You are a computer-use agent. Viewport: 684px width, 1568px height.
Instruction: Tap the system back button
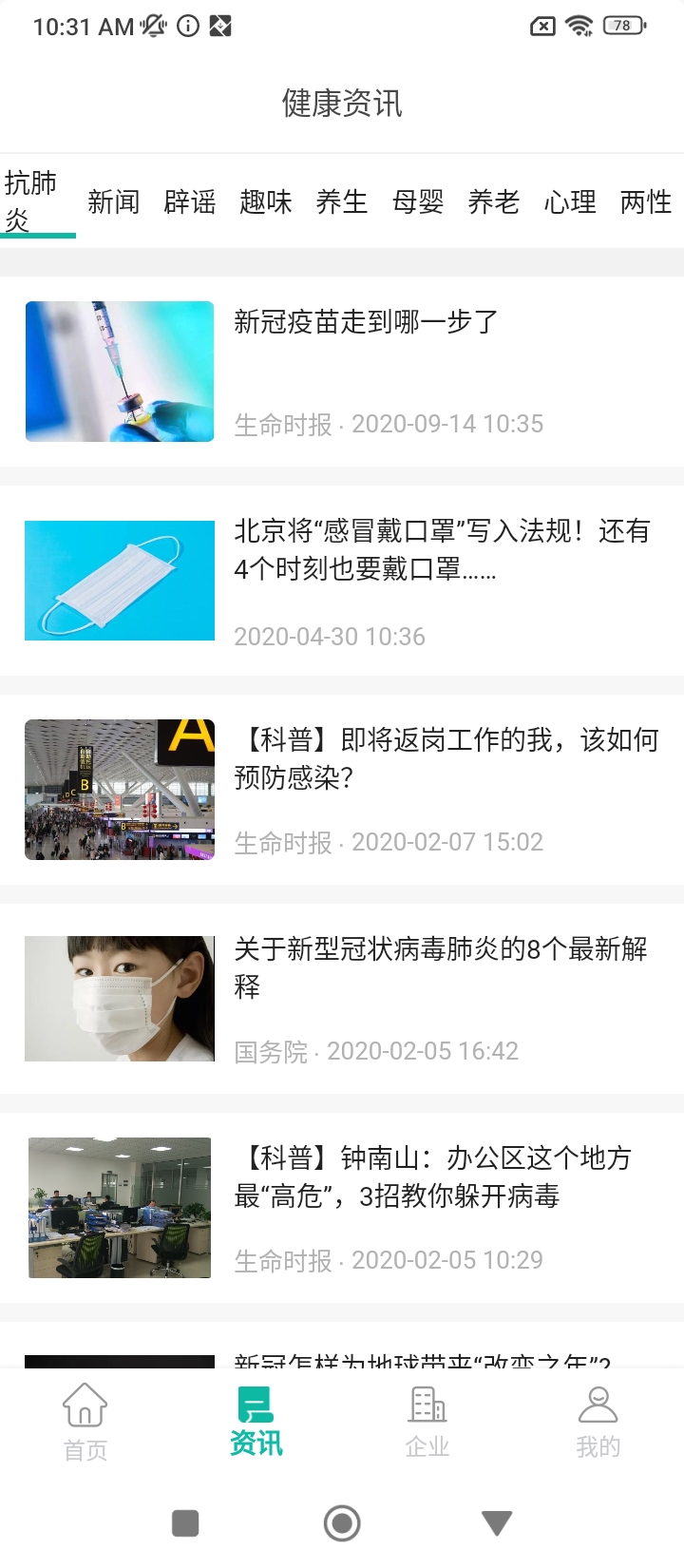point(496,1523)
